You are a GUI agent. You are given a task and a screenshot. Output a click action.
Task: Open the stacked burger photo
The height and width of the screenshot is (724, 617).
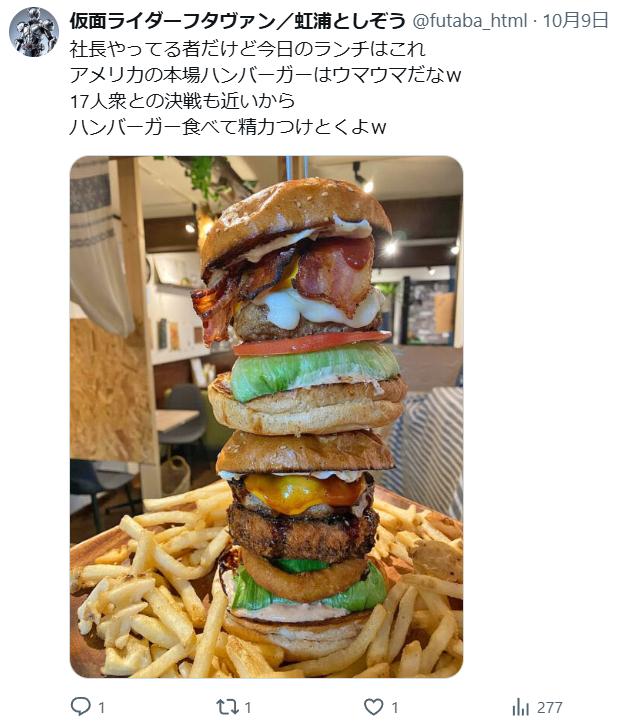click(x=266, y=417)
